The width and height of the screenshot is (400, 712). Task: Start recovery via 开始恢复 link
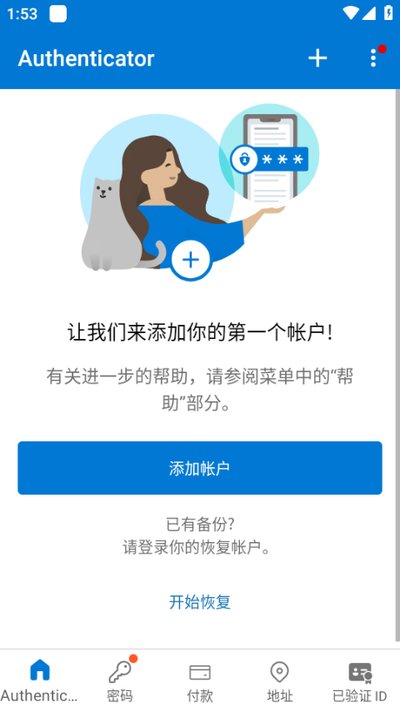200,602
